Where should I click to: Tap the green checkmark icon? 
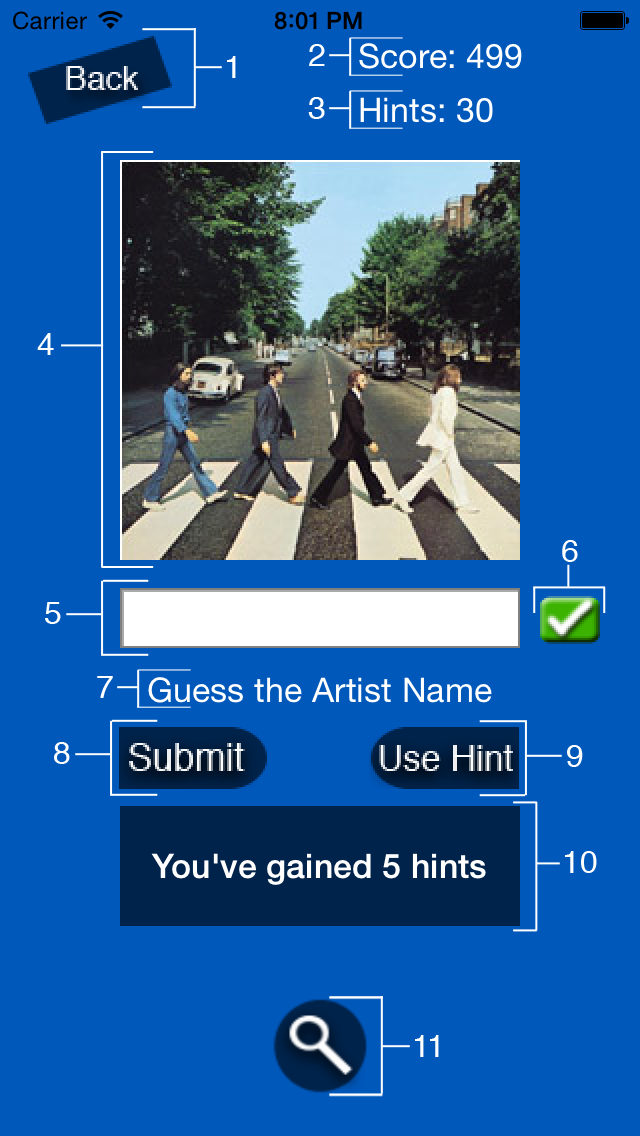point(569,619)
